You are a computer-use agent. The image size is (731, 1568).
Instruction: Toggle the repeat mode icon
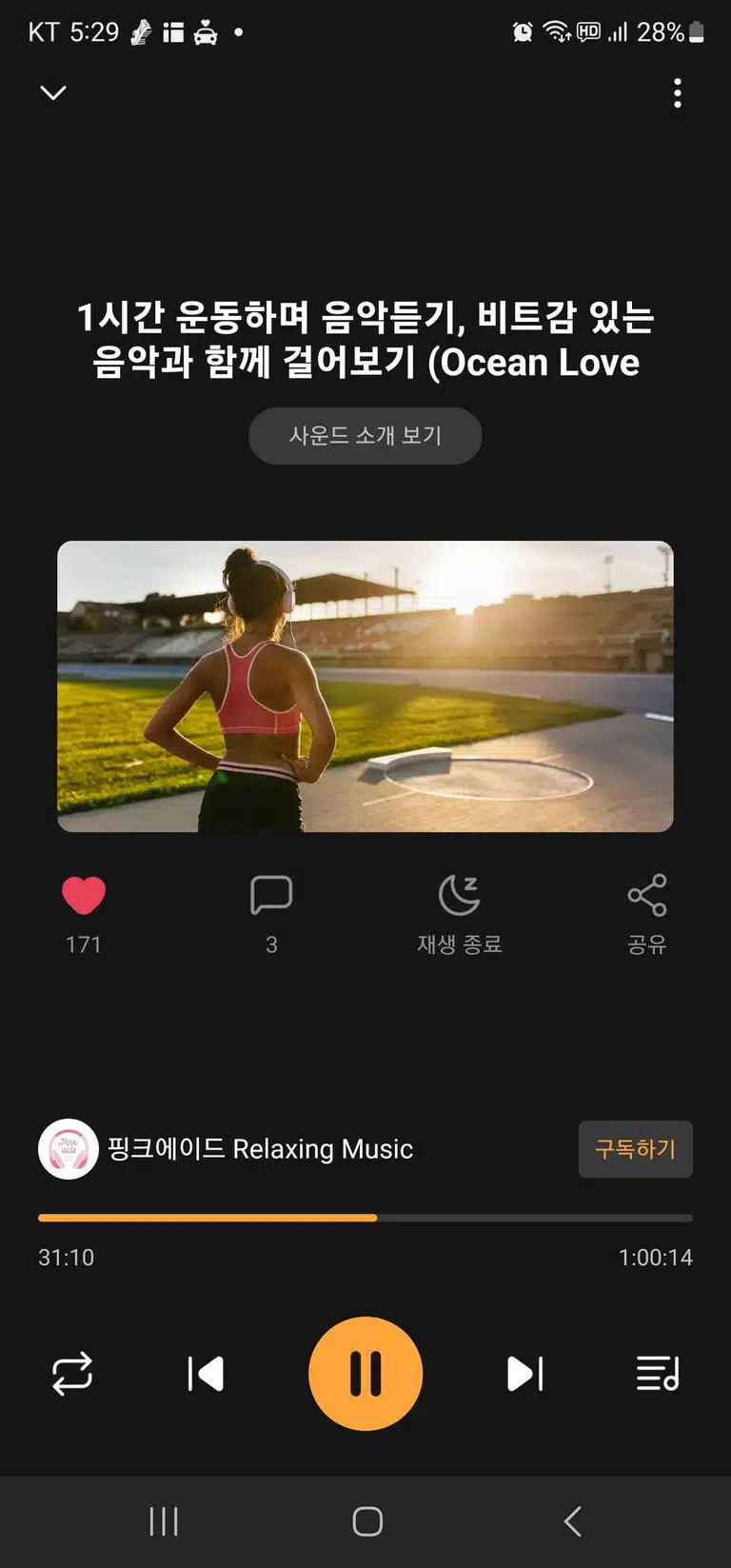coord(72,1374)
